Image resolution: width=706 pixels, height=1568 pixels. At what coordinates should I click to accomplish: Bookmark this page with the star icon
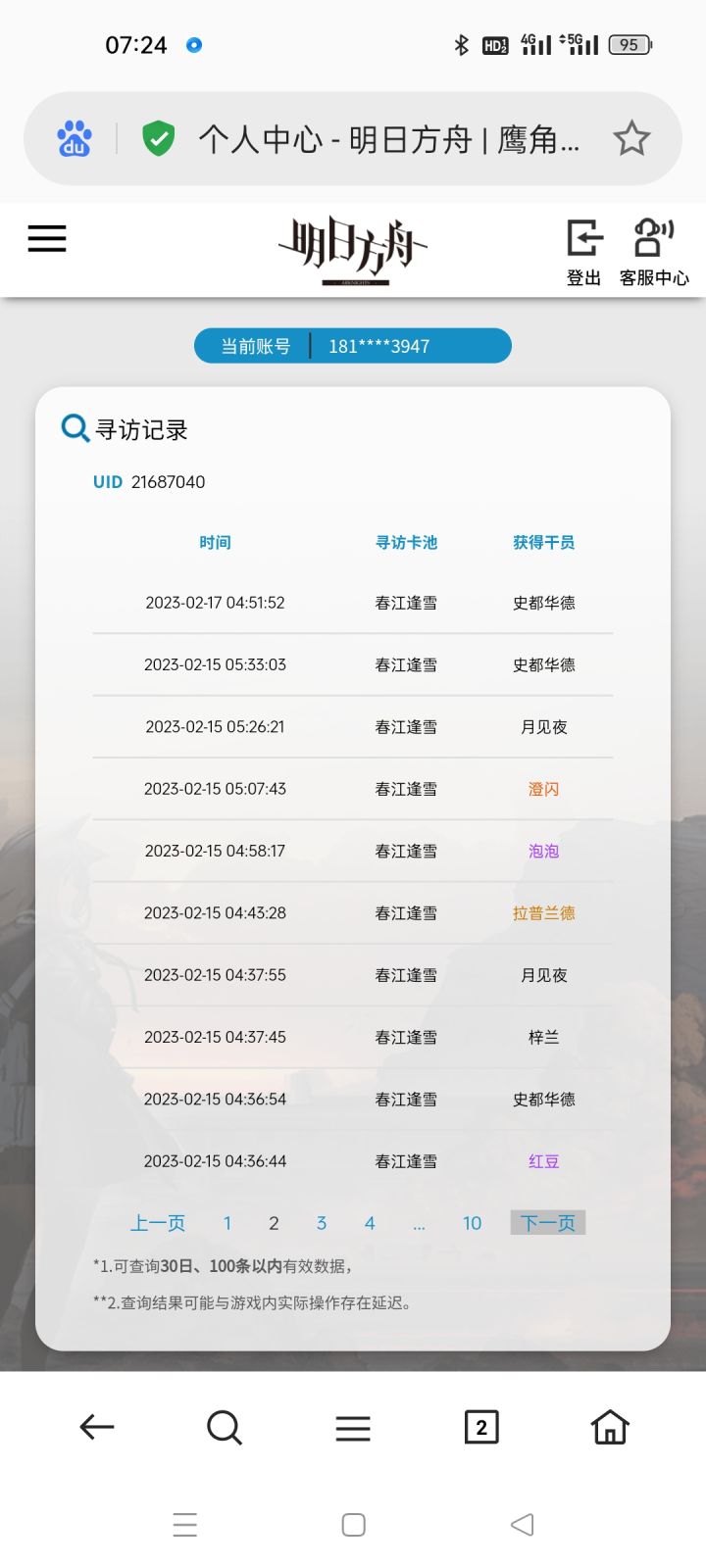pyautogui.click(x=631, y=139)
